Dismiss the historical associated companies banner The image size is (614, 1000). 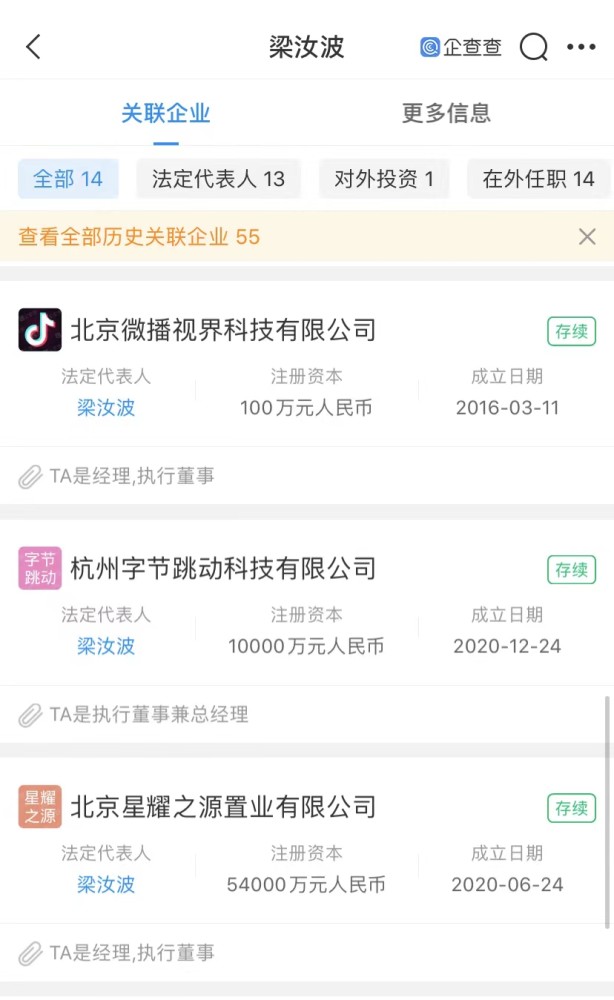[x=587, y=237]
